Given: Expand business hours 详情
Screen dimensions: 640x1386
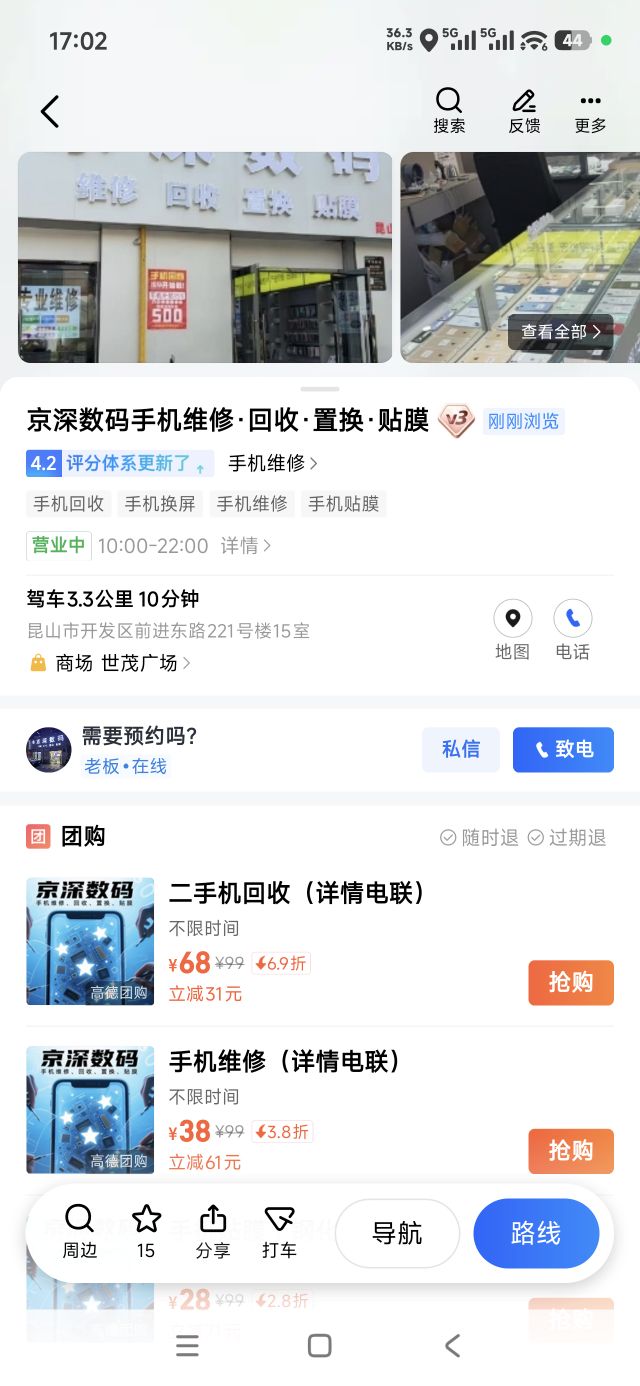Looking at the screenshot, I should pos(245,546).
